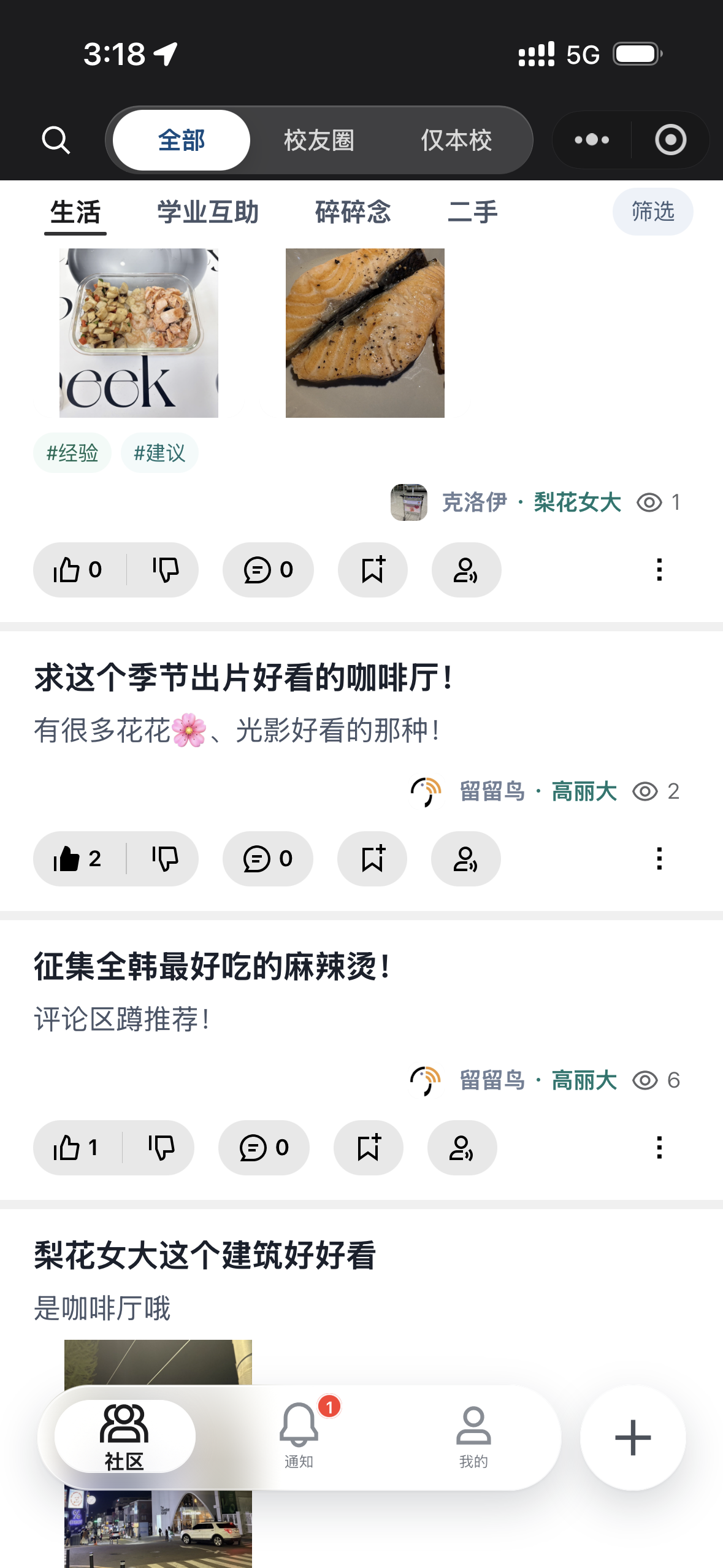723x1568 pixels.
Task: Open the more options of the salmon post
Action: (659, 569)
